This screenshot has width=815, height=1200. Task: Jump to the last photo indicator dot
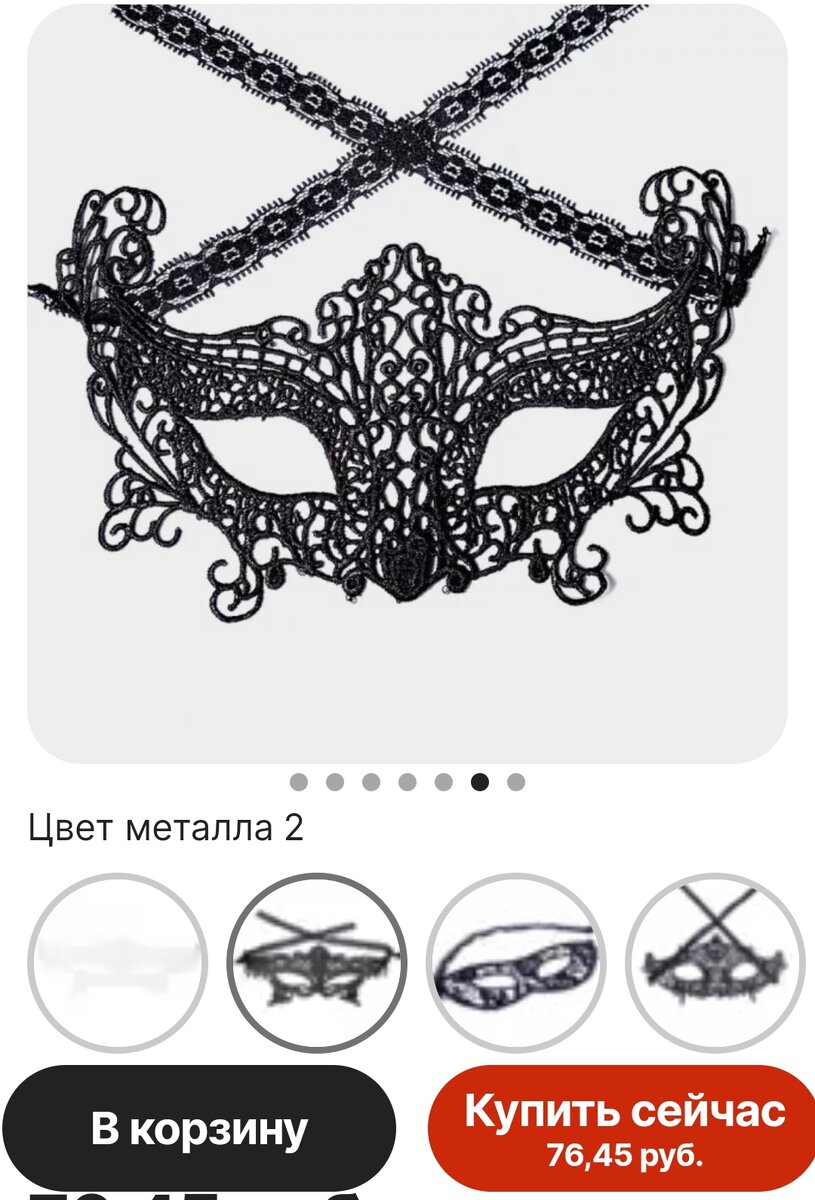pyautogui.click(x=516, y=782)
